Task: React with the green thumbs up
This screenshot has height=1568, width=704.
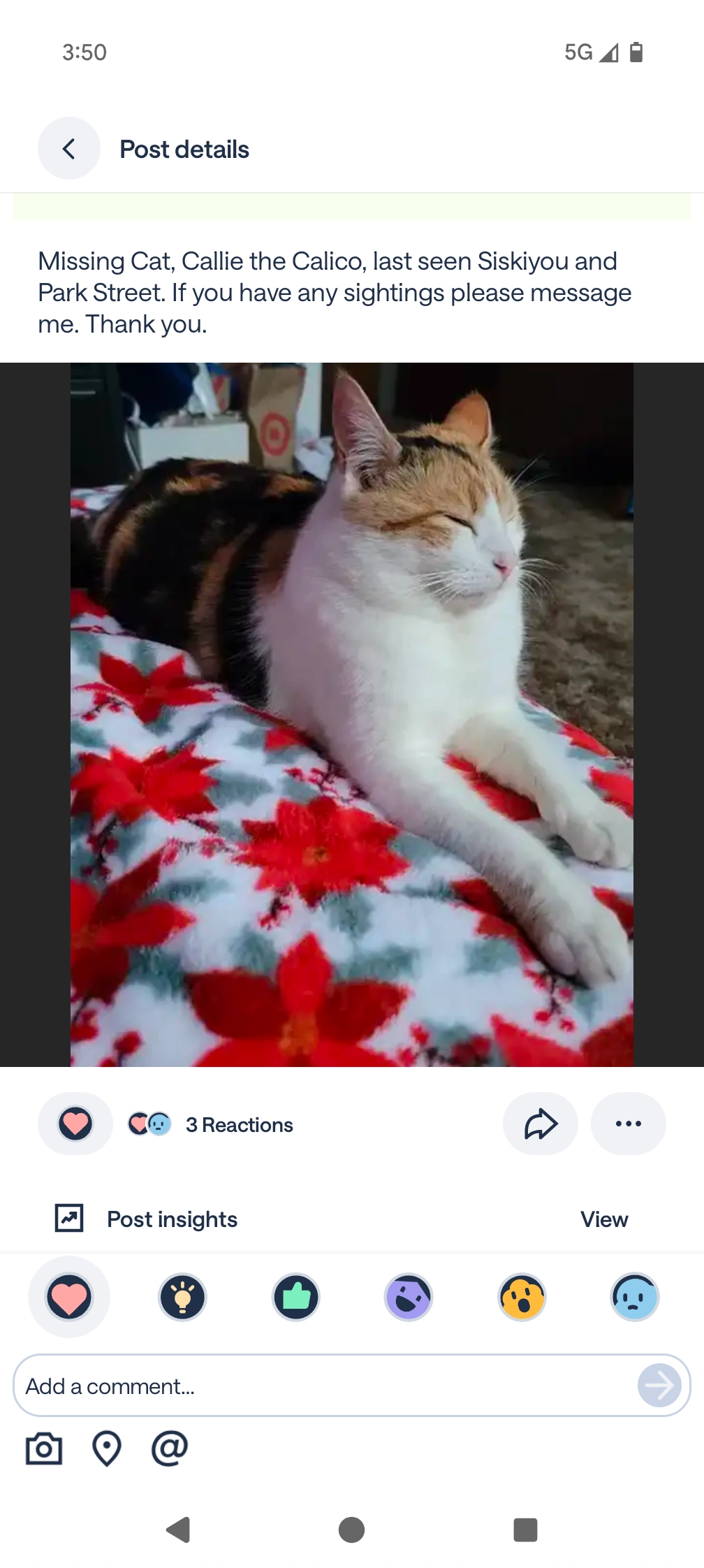Action: (296, 1298)
